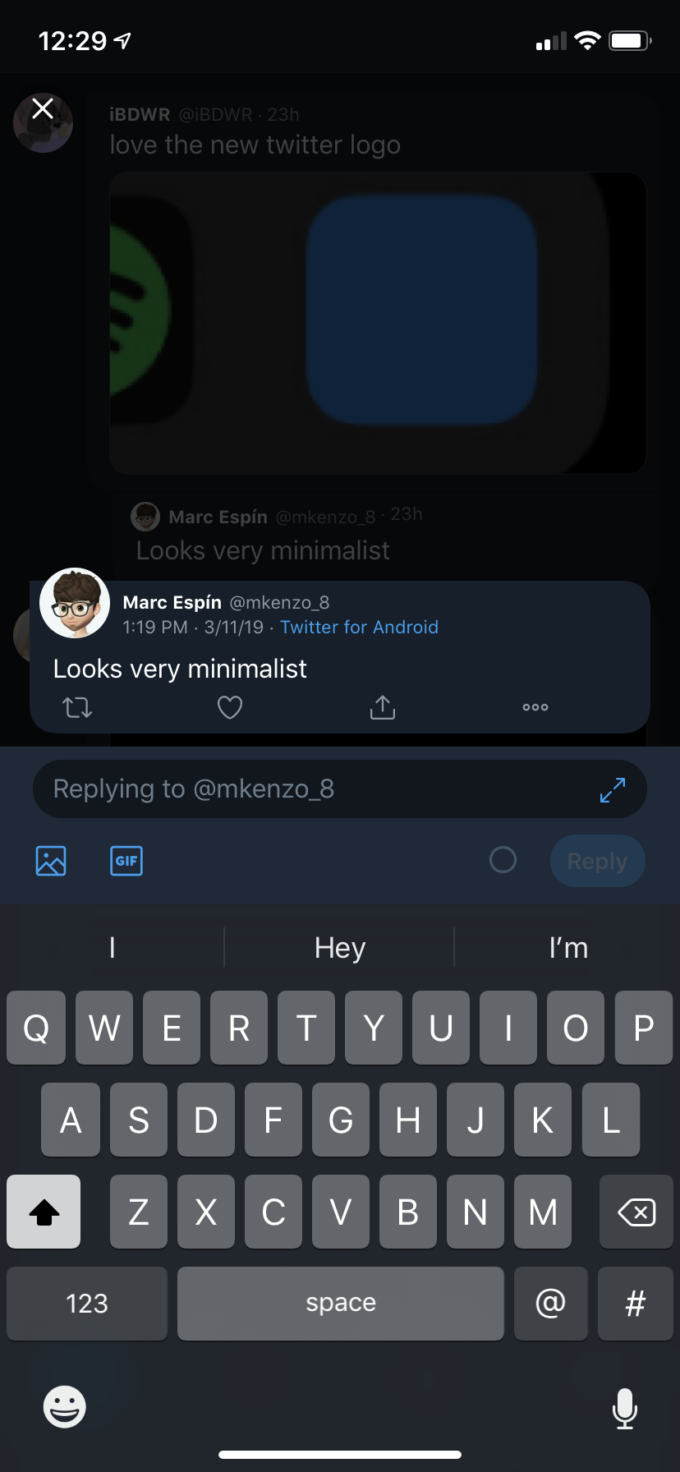Insert the suggested word "I'm"
680x1472 pixels.
[x=568, y=948]
